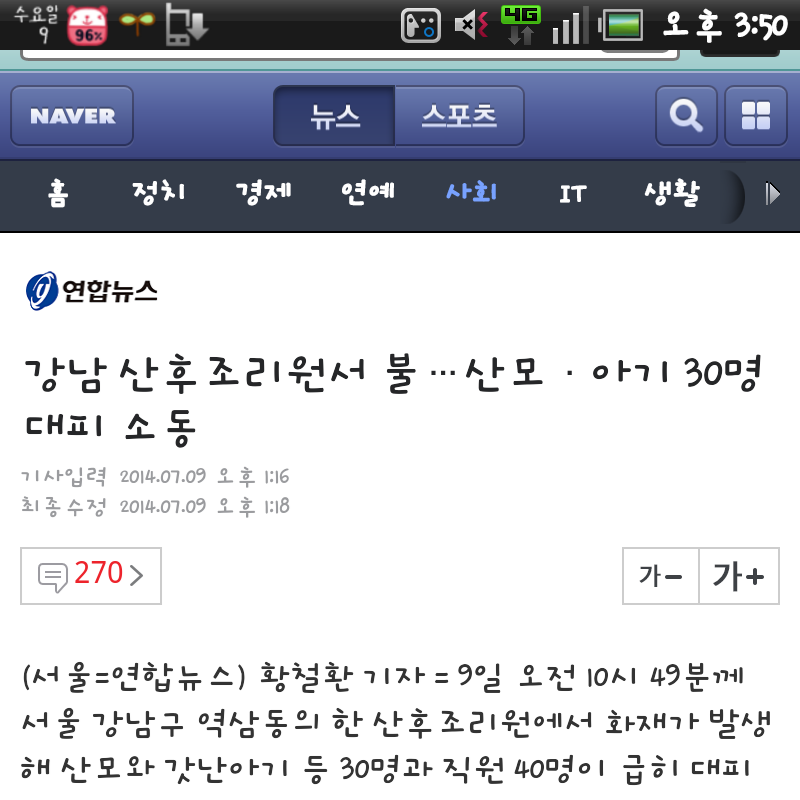This screenshot has width=800, height=800.
Task: Switch to the 정치 category
Action: [158, 193]
